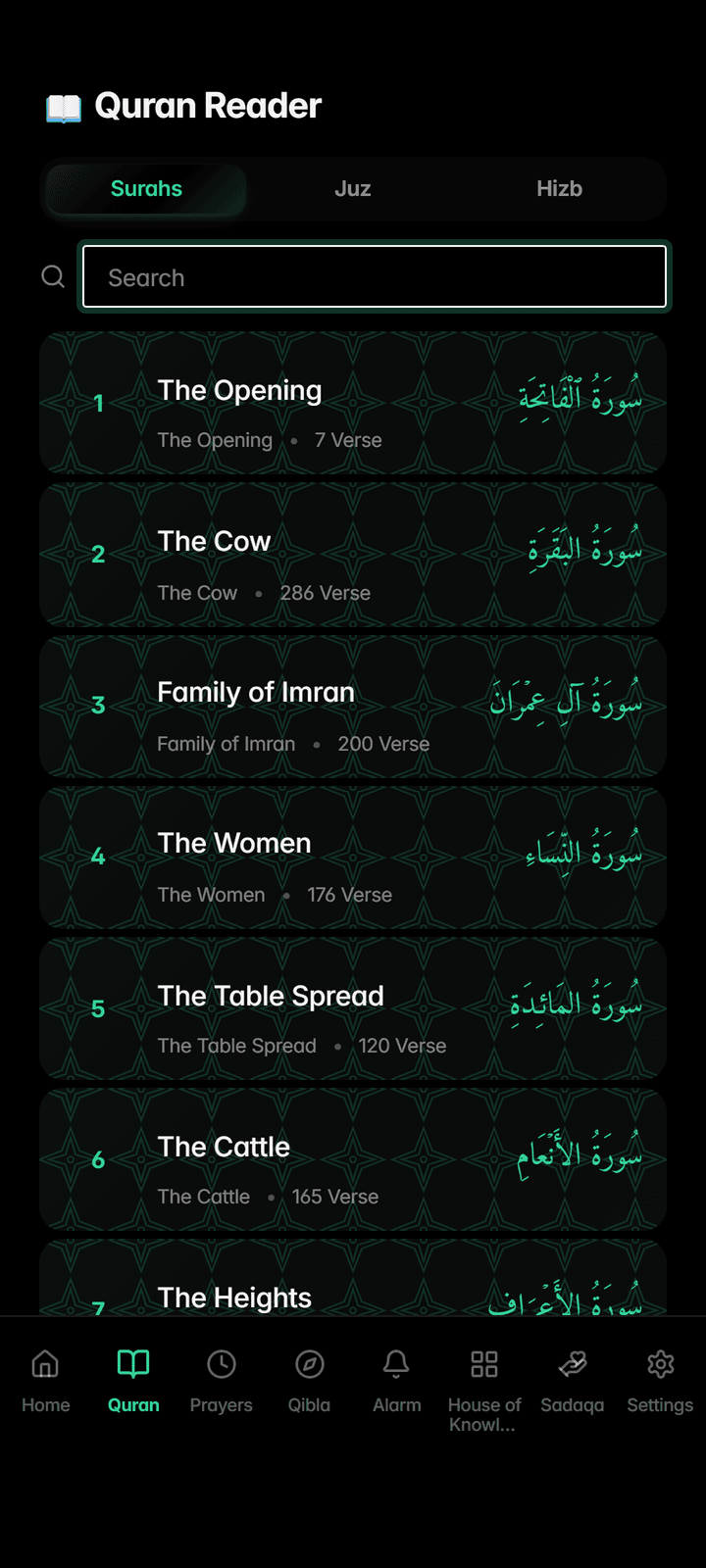
Task: Click the Search input field
Action: pyautogui.click(x=375, y=277)
